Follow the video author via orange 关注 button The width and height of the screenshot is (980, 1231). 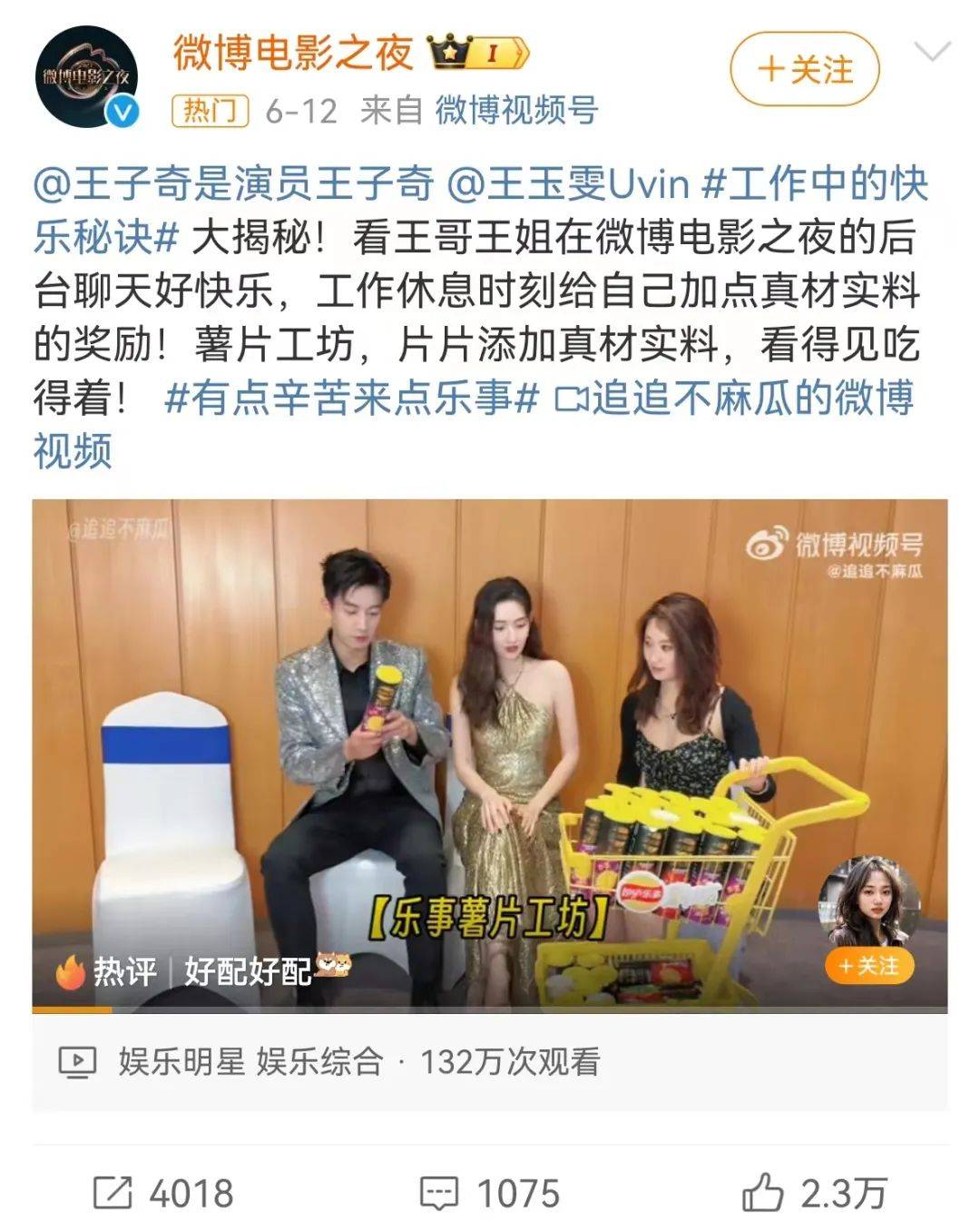868,966
